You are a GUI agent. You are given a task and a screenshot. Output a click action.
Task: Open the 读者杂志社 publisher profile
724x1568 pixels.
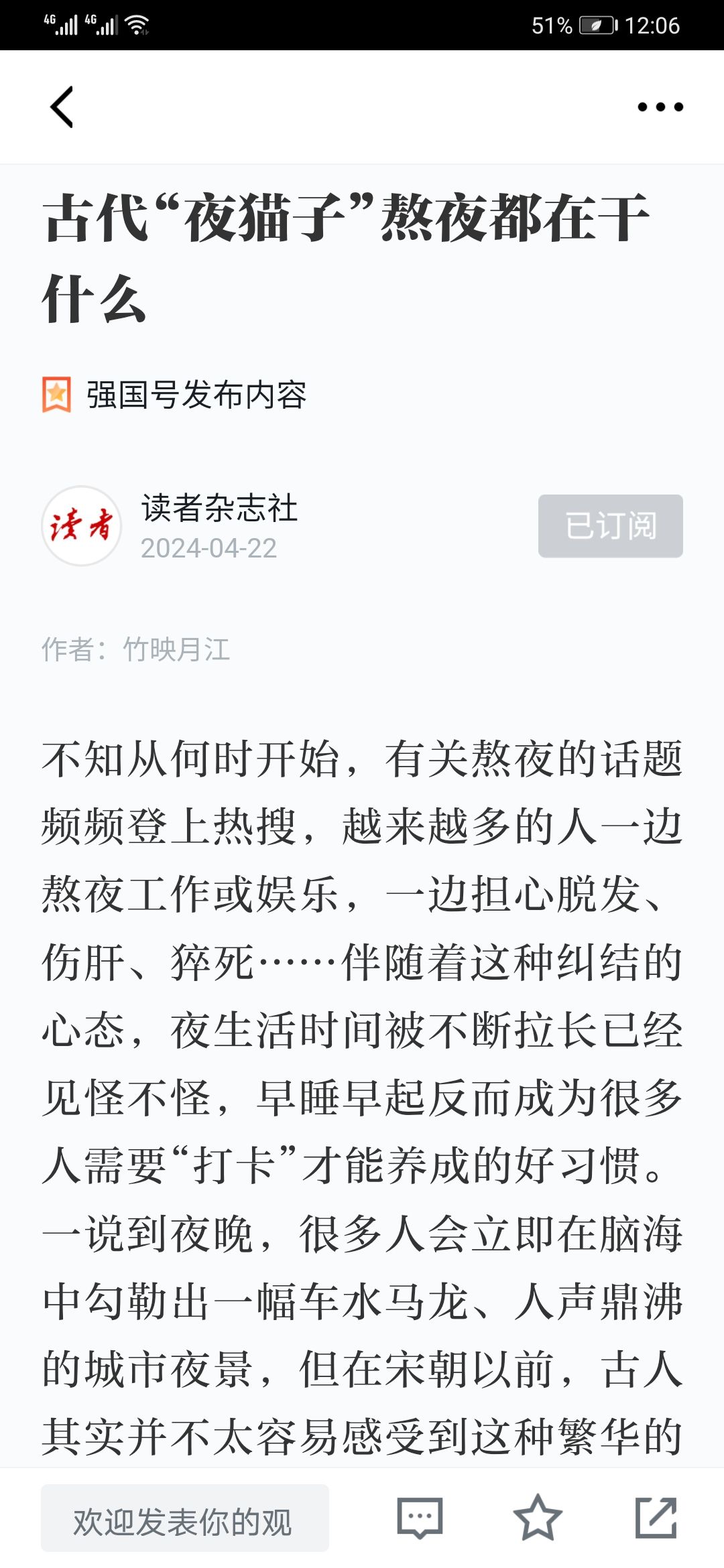(x=219, y=508)
